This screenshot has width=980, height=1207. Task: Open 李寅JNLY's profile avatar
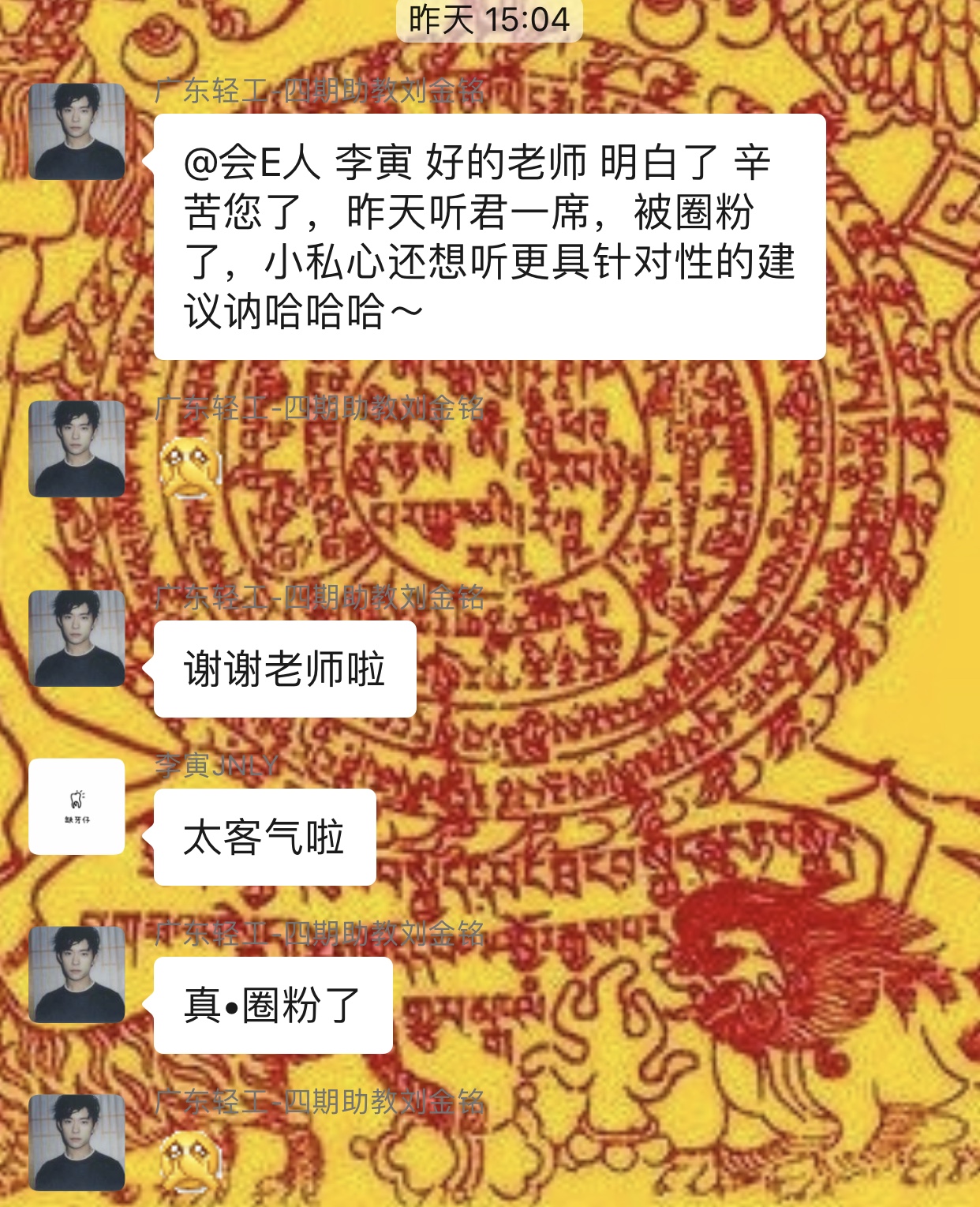[77, 806]
